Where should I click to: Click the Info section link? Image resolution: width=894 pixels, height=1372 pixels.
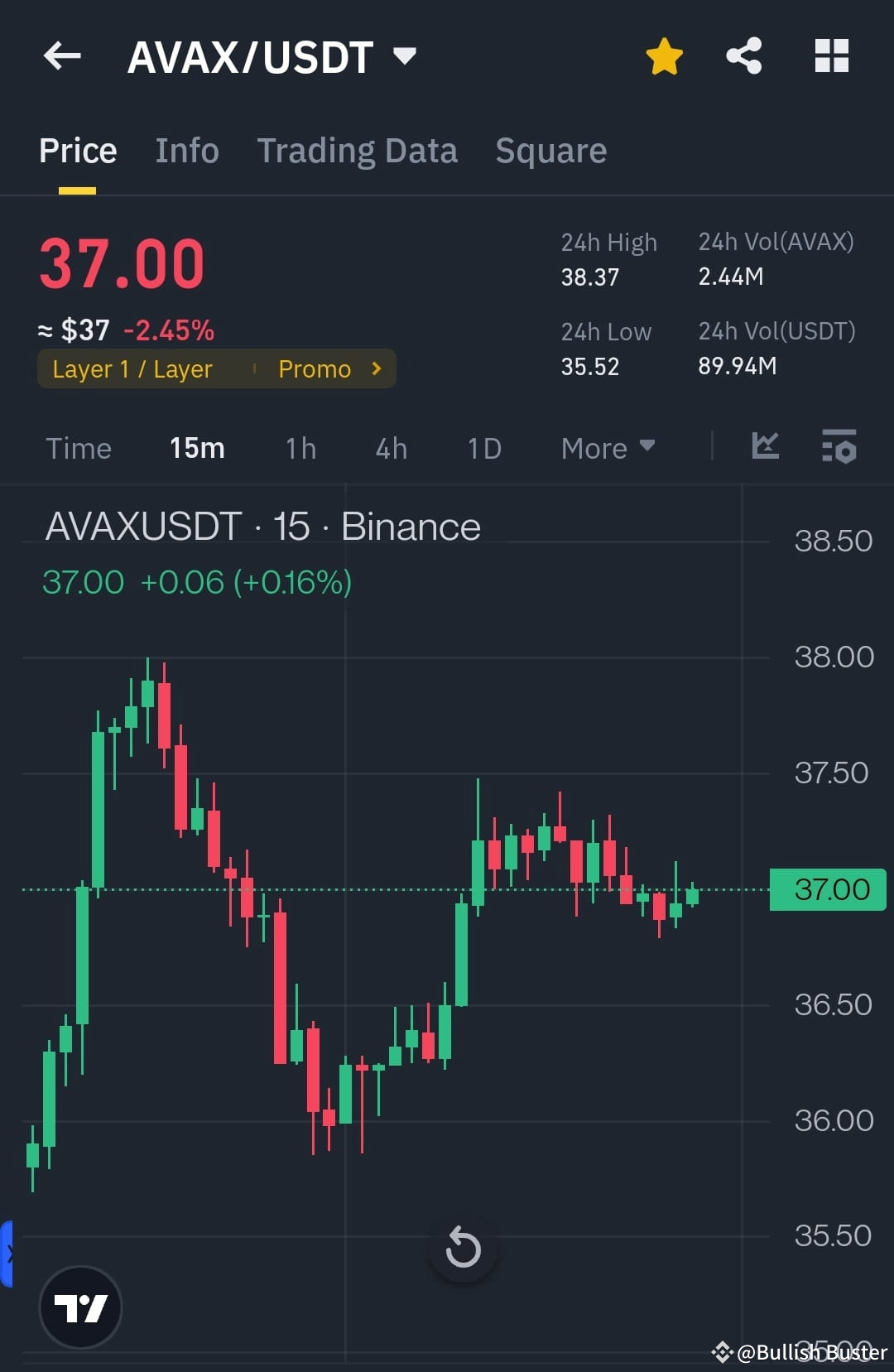click(186, 150)
